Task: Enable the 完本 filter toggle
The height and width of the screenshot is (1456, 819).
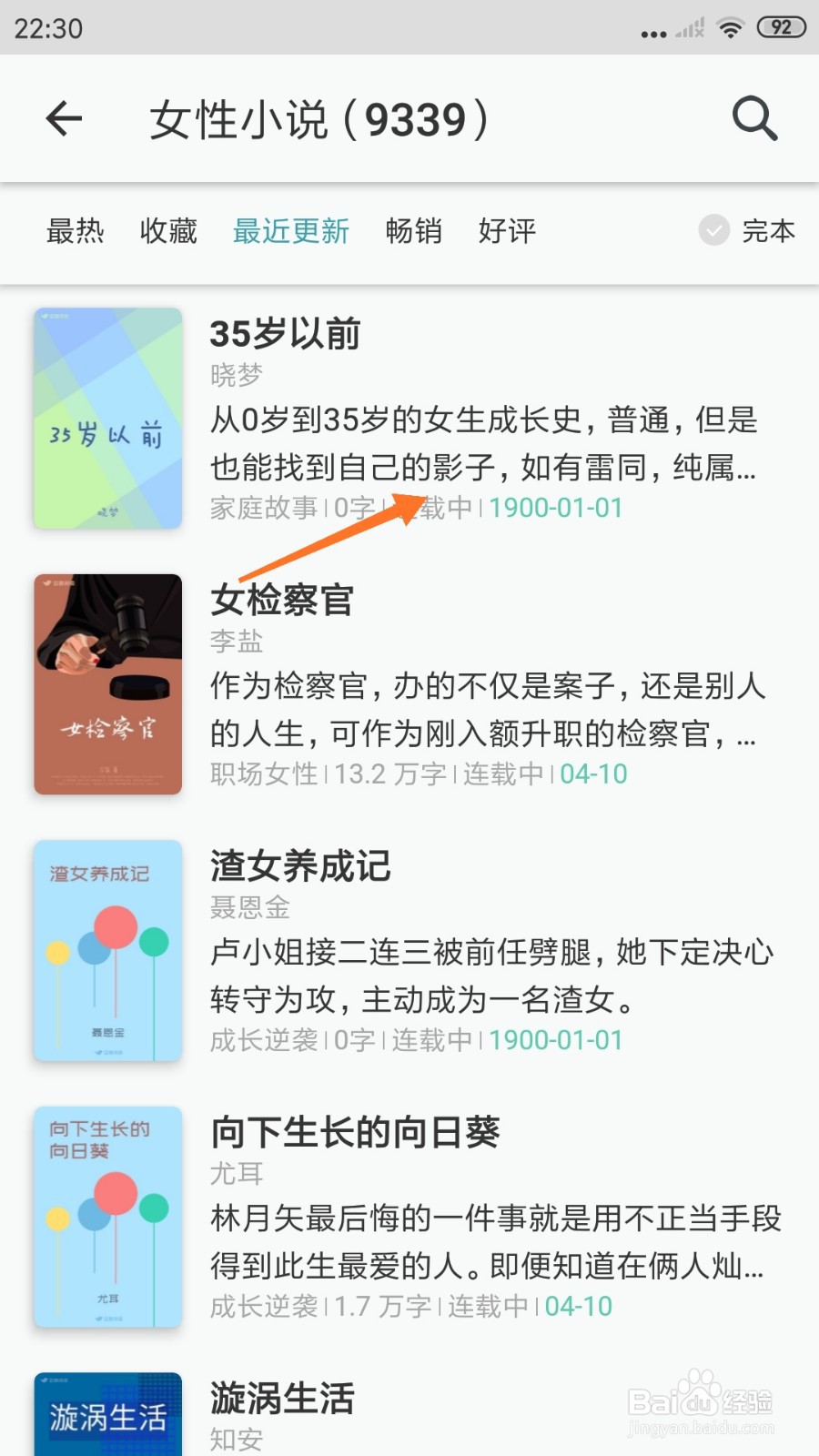Action: (x=769, y=232)
